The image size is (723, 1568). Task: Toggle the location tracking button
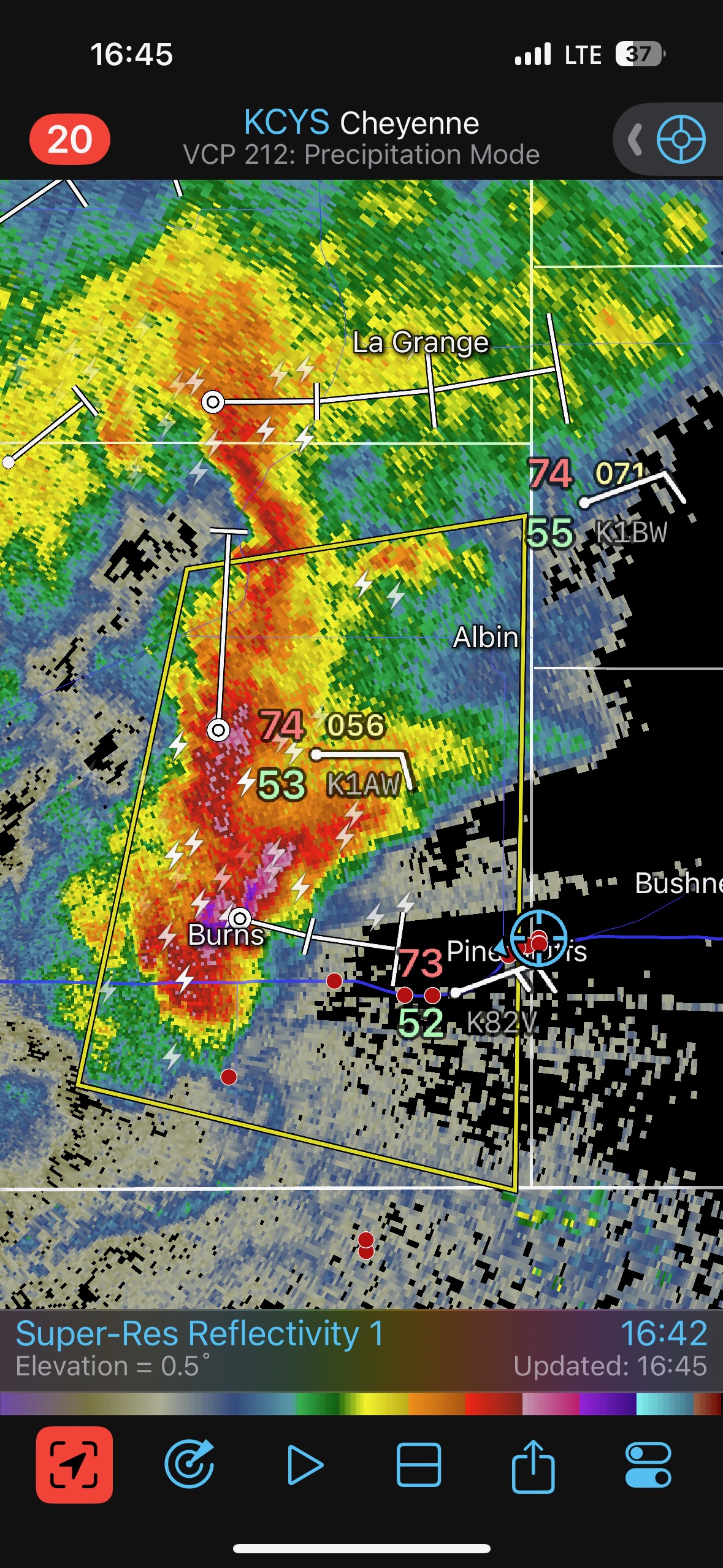coord(74,1465)
